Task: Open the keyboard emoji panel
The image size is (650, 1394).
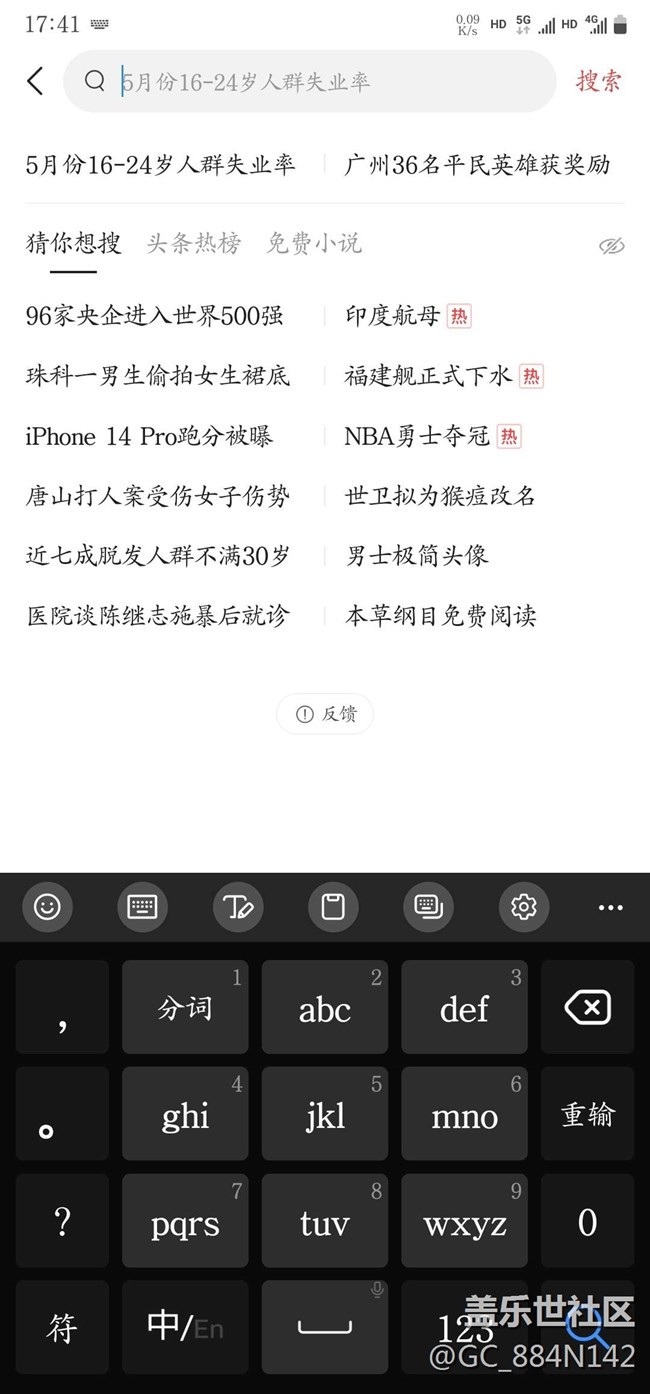Action: coord(47,907)
